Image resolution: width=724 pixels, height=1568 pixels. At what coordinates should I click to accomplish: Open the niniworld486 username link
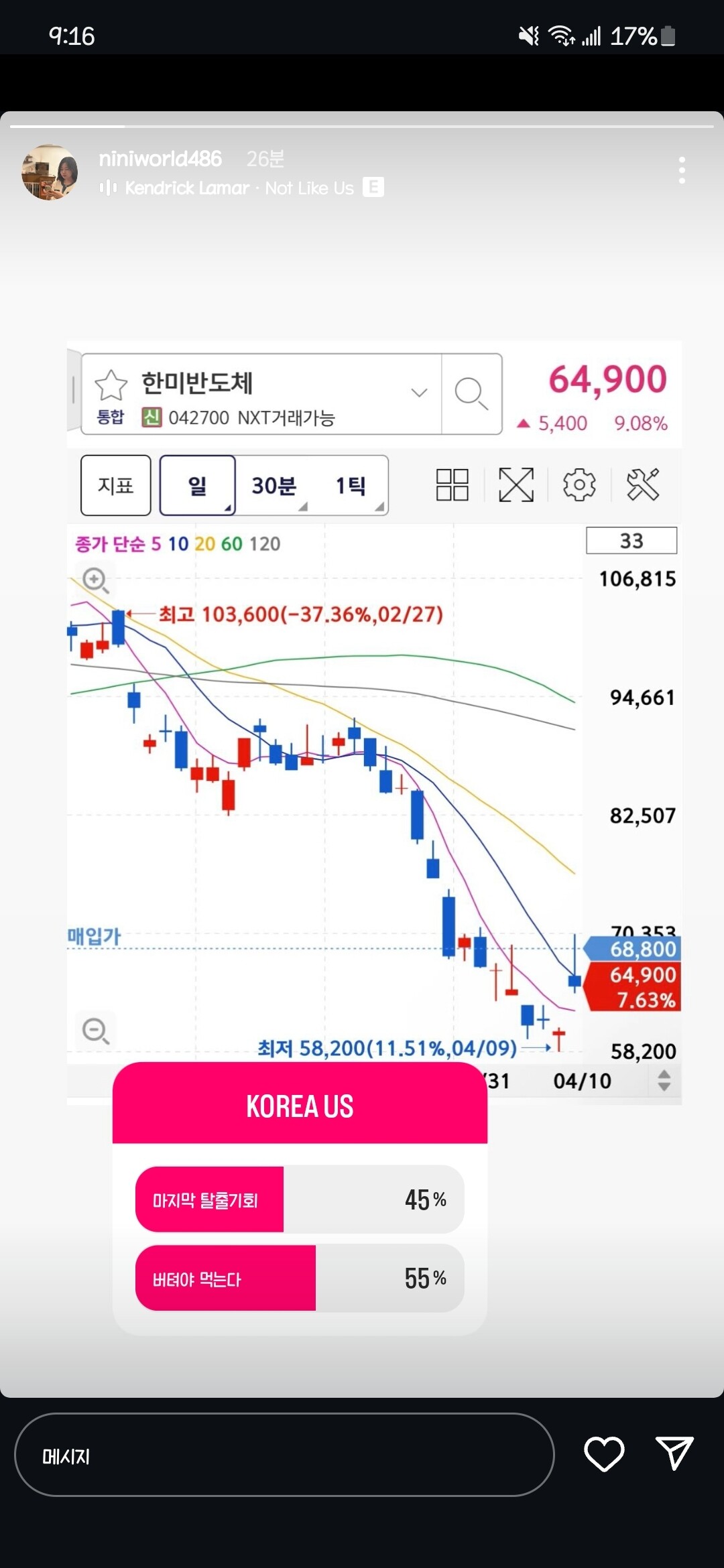(x=160, y=159)
